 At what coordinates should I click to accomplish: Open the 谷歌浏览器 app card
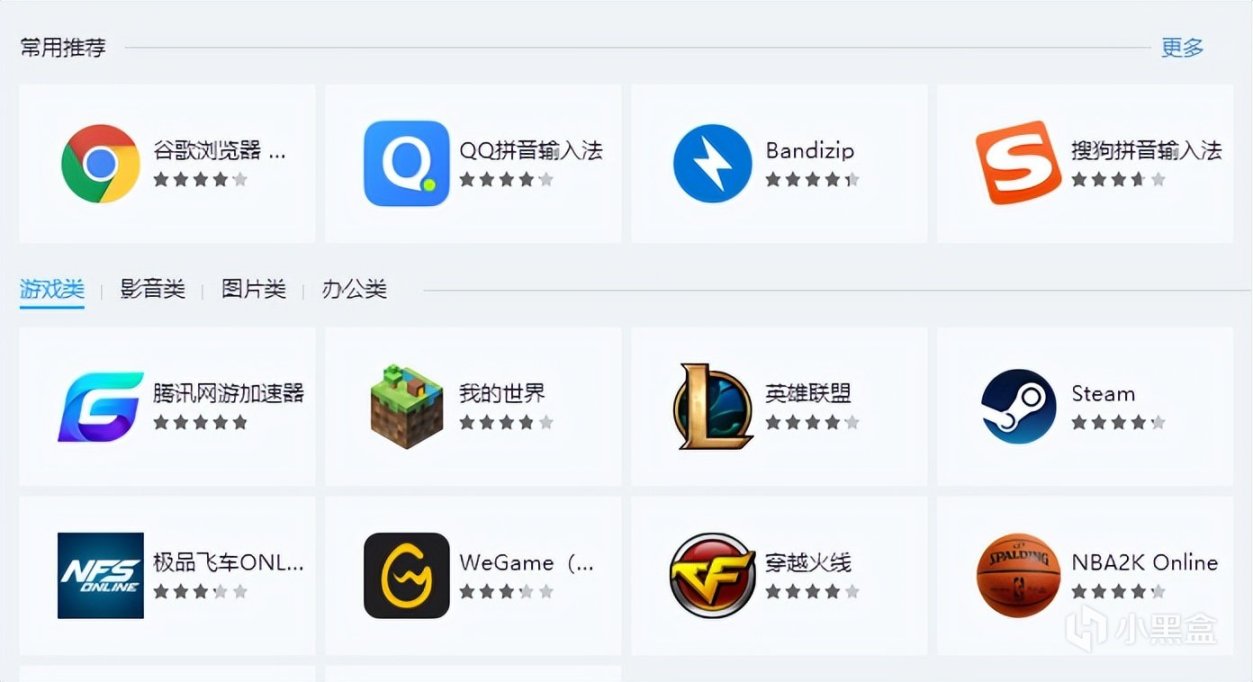pyautogui.click(x=167, y=163)
